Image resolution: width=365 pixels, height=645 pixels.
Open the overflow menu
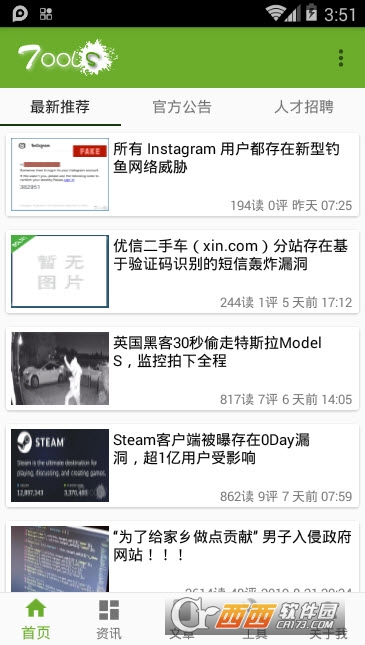click(341, 58)
